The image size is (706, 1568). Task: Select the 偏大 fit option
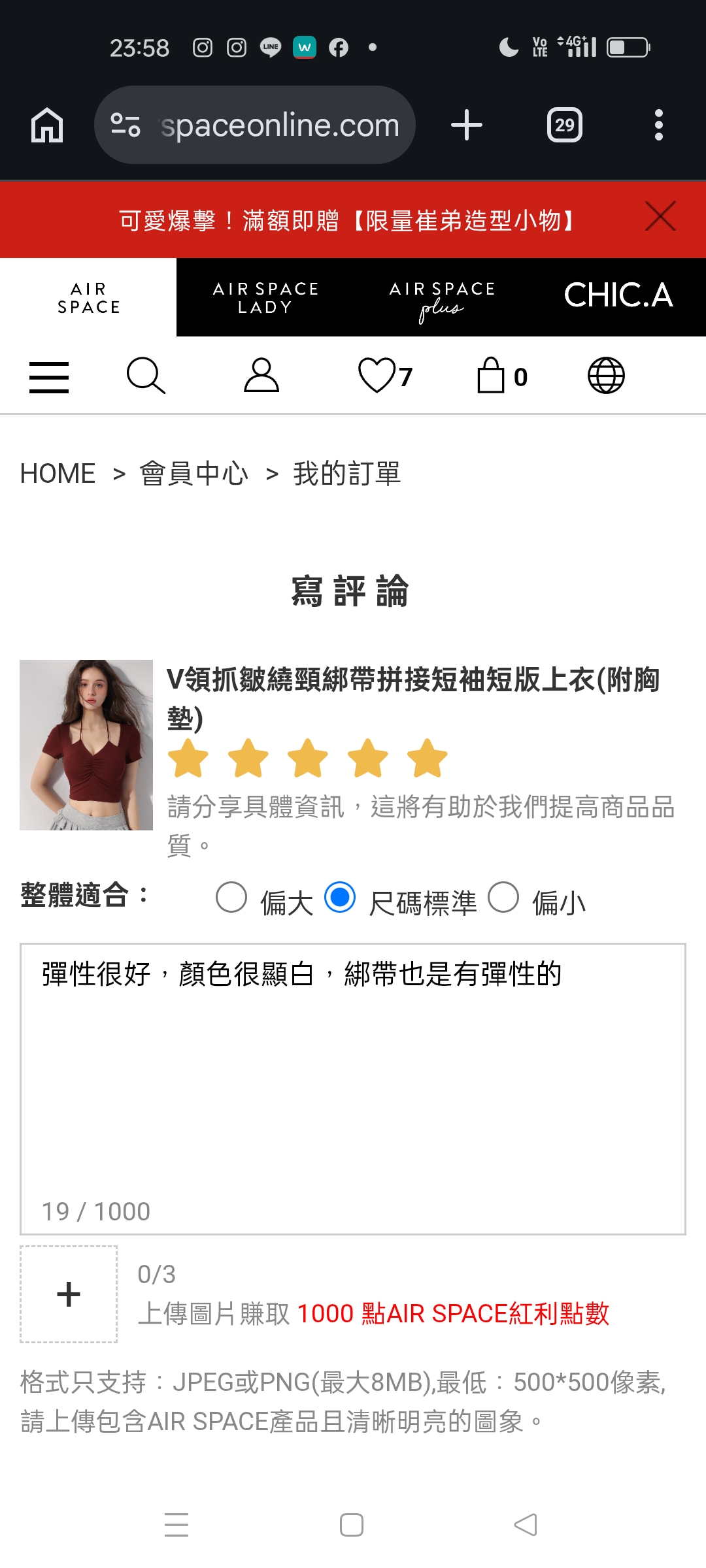pos(231,898)
